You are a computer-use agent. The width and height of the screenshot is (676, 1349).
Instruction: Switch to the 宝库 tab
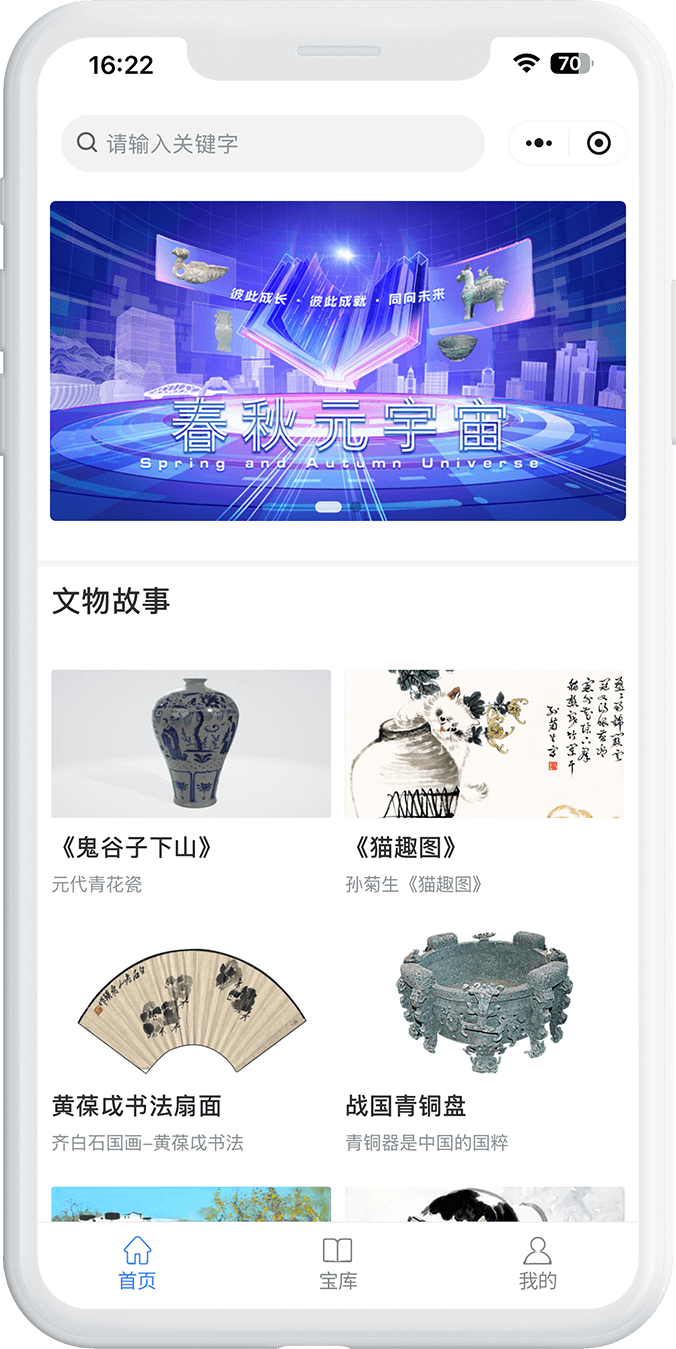[338, 1264]
